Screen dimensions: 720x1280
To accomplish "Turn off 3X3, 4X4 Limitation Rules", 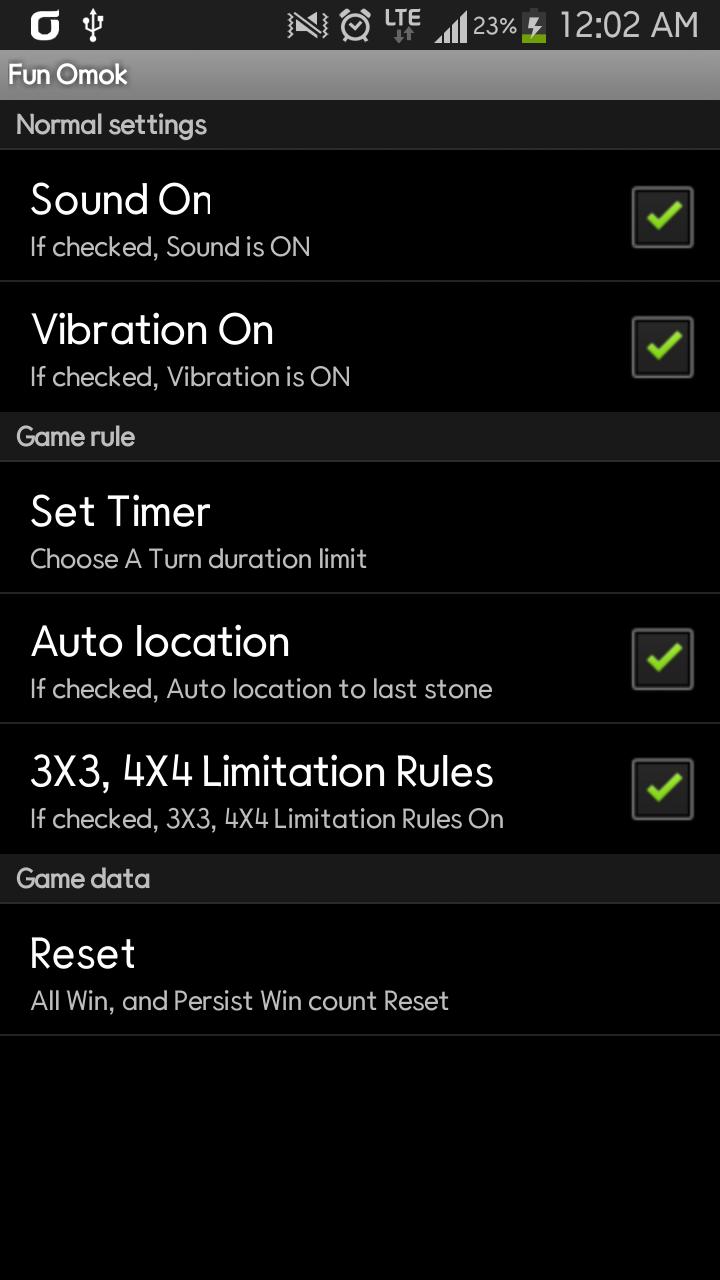I will point(662,789).
